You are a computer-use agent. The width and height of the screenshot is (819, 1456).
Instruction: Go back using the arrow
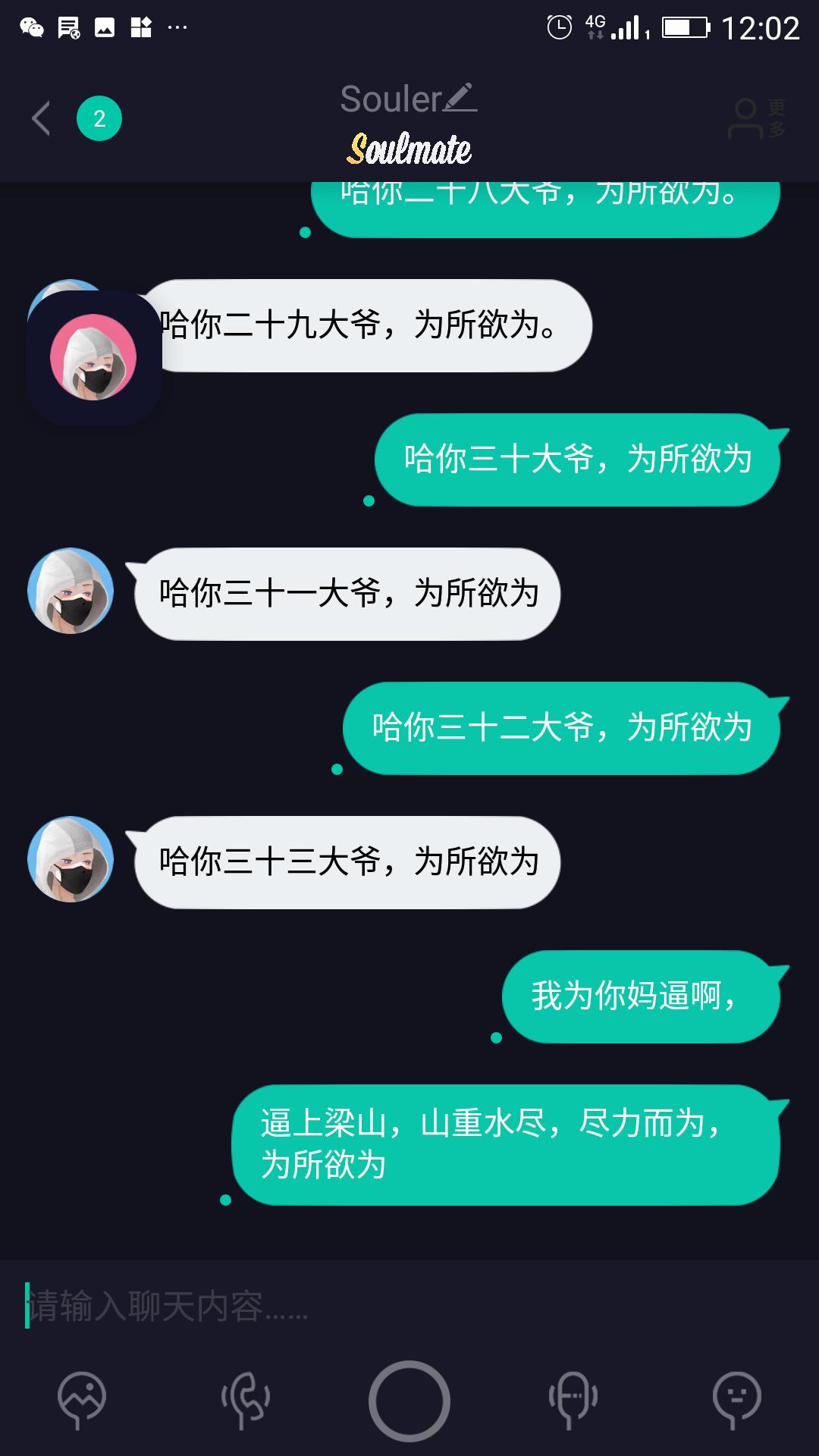coord(41,119)
